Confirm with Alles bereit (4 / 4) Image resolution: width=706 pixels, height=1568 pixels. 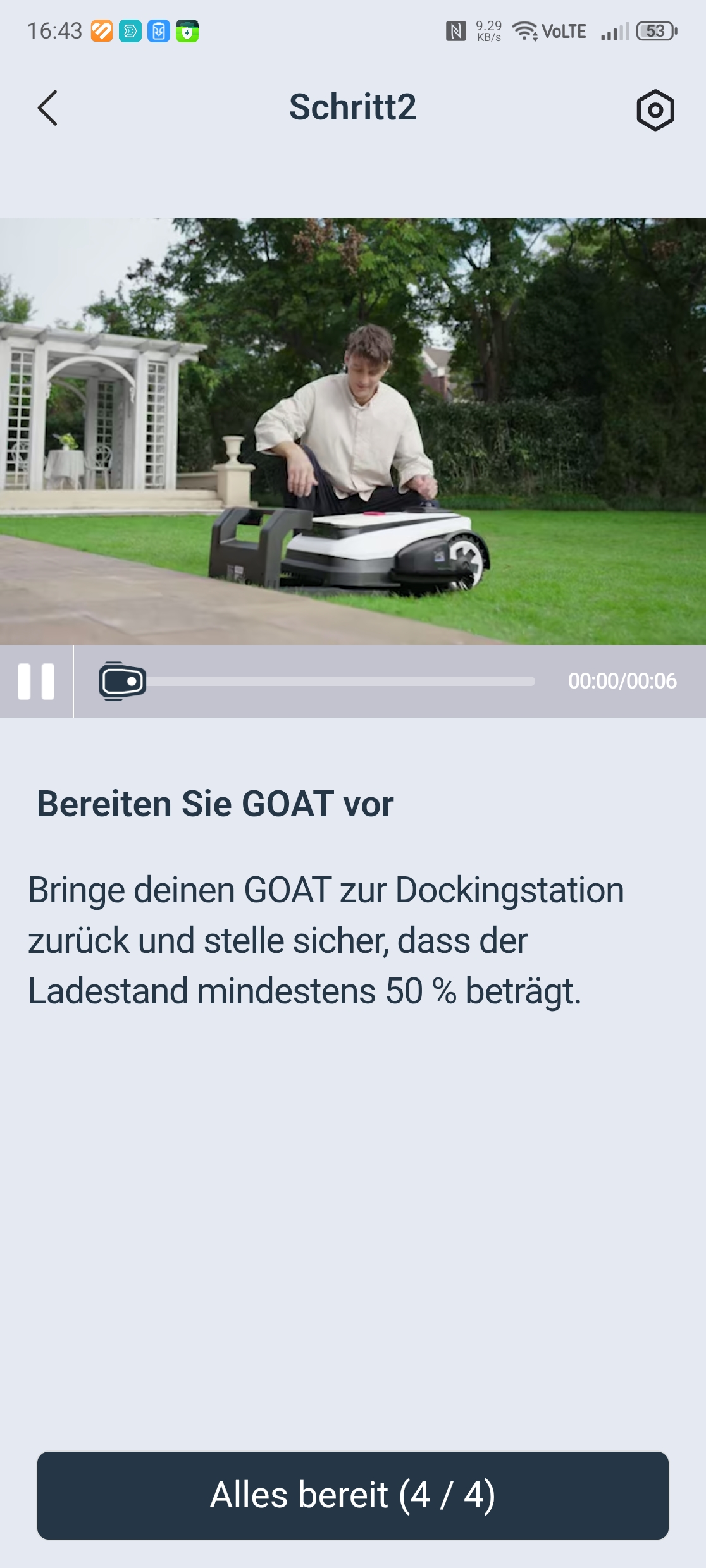(353, 1495)
